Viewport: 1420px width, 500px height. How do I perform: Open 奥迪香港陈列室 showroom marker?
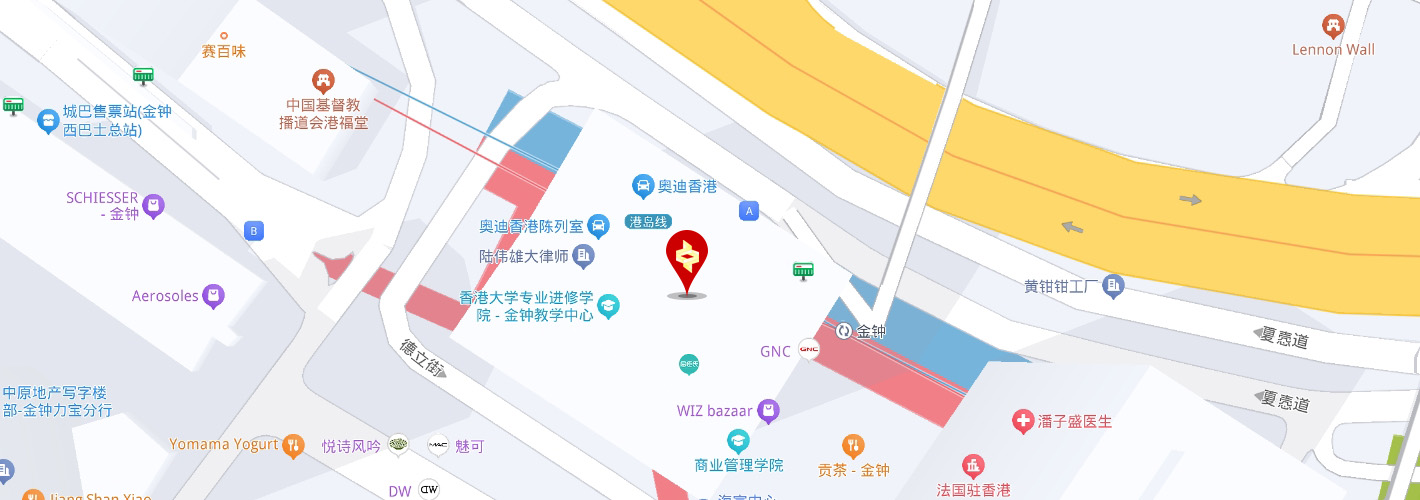click(598, 226)
